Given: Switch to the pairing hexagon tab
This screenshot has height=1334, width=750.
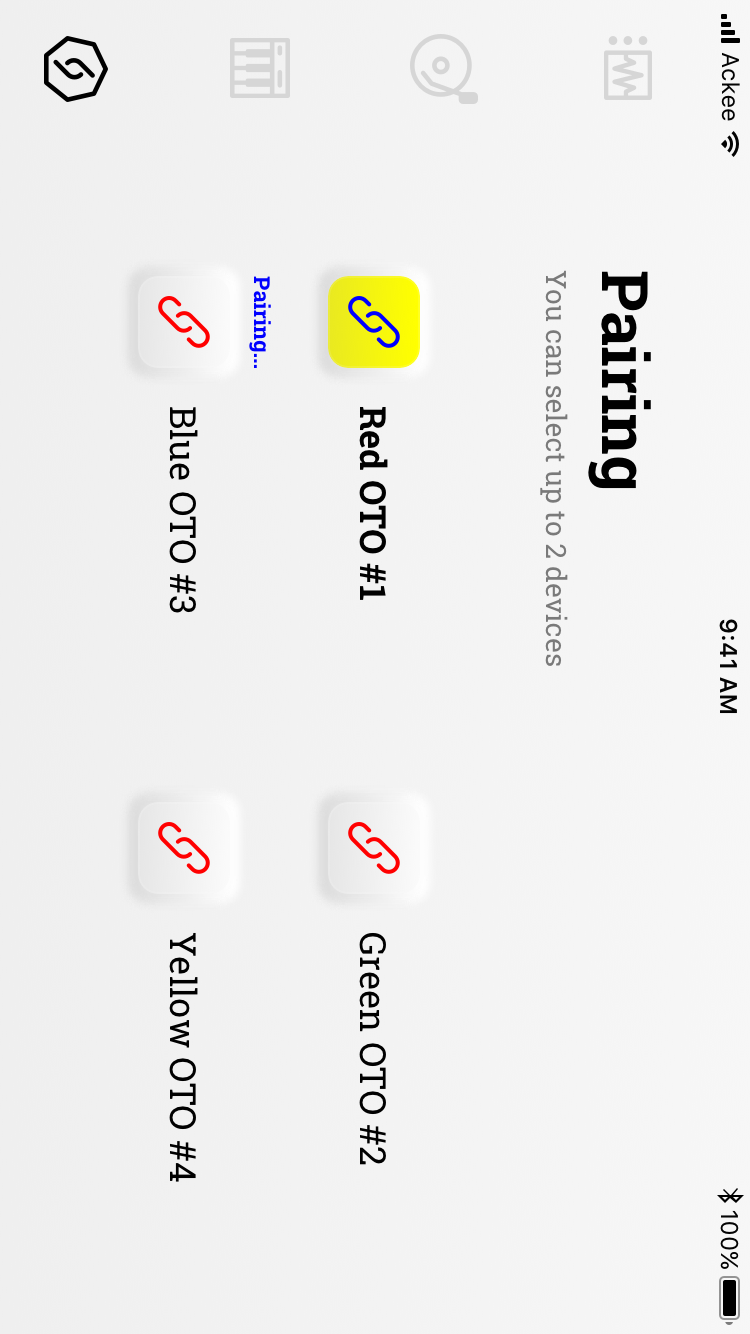Looking at the screenshot, I should tap(75, 69).
